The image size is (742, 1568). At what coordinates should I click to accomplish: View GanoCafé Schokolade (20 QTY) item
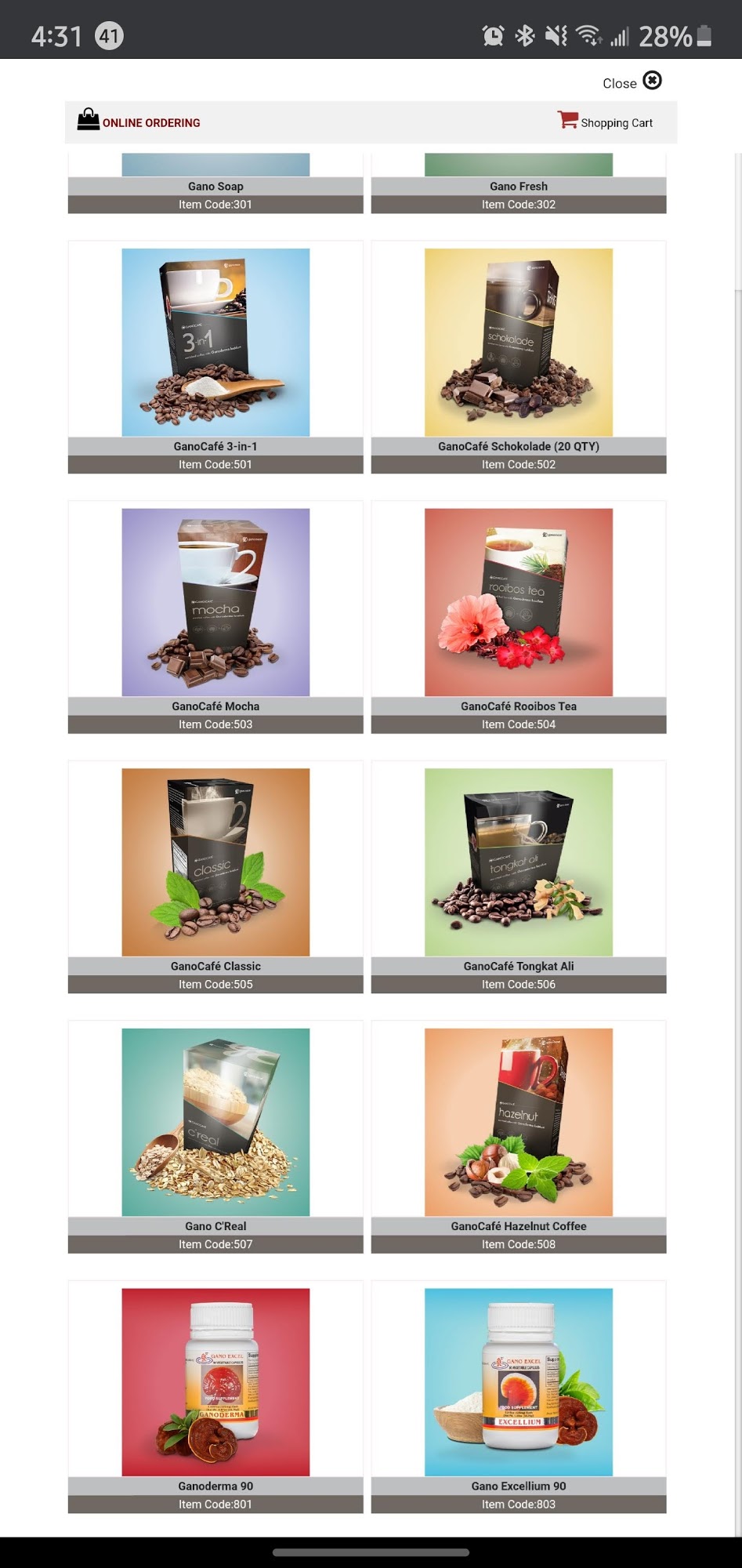tap(518, 343)
